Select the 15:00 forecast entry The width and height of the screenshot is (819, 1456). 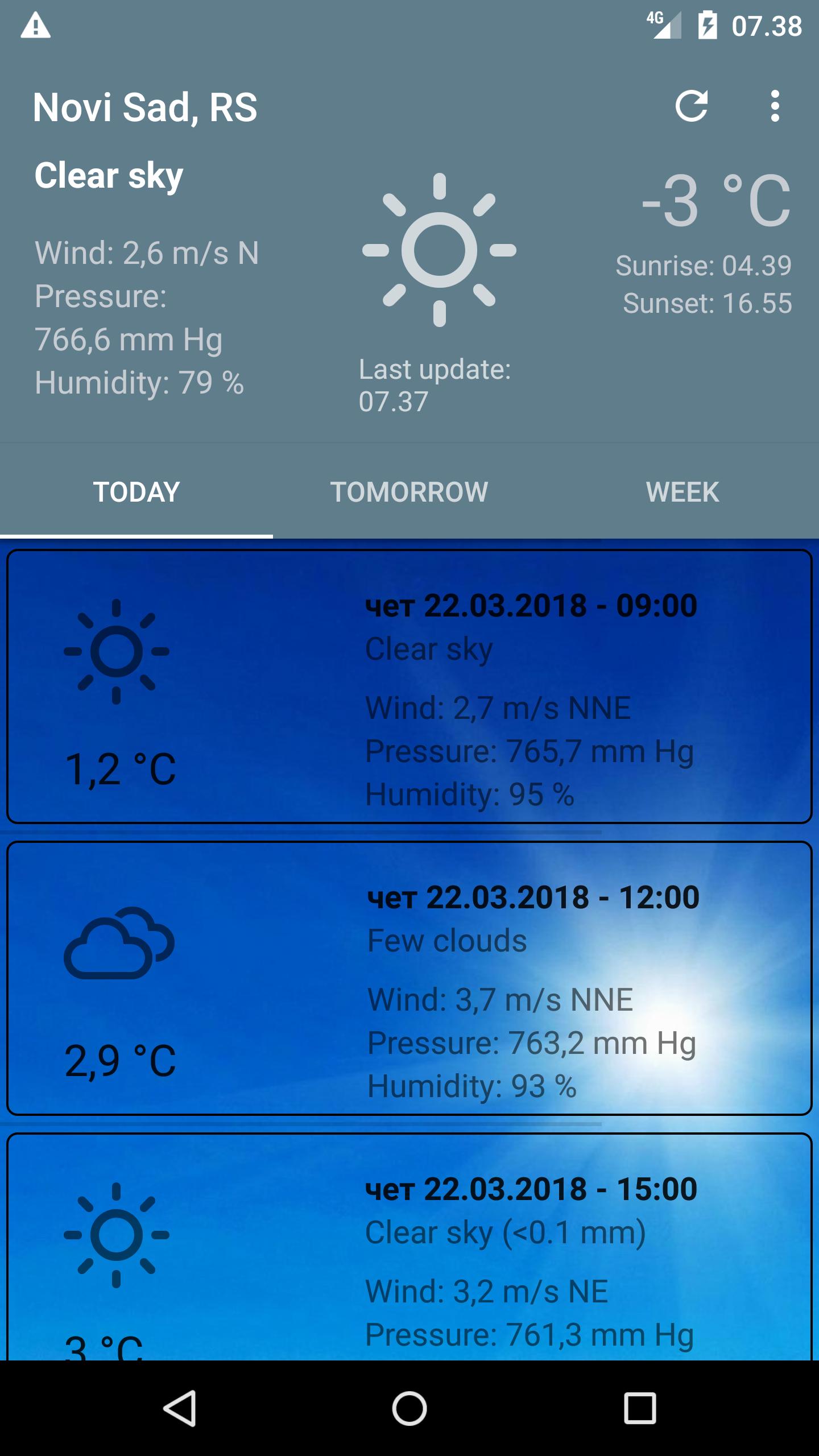click(x=409, y=1251)
